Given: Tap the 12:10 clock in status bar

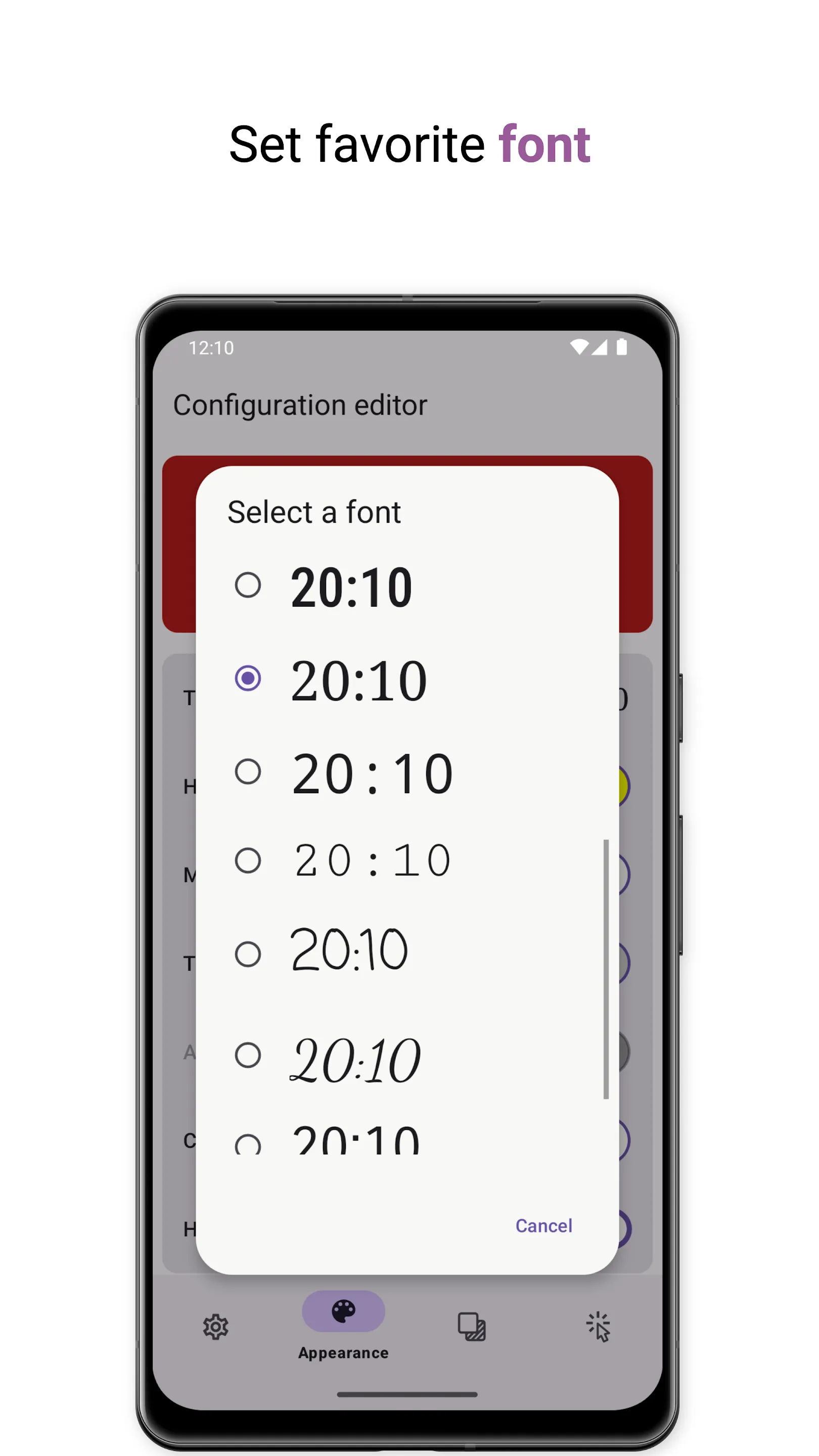Looking at the screenshot, I should 211,348.
